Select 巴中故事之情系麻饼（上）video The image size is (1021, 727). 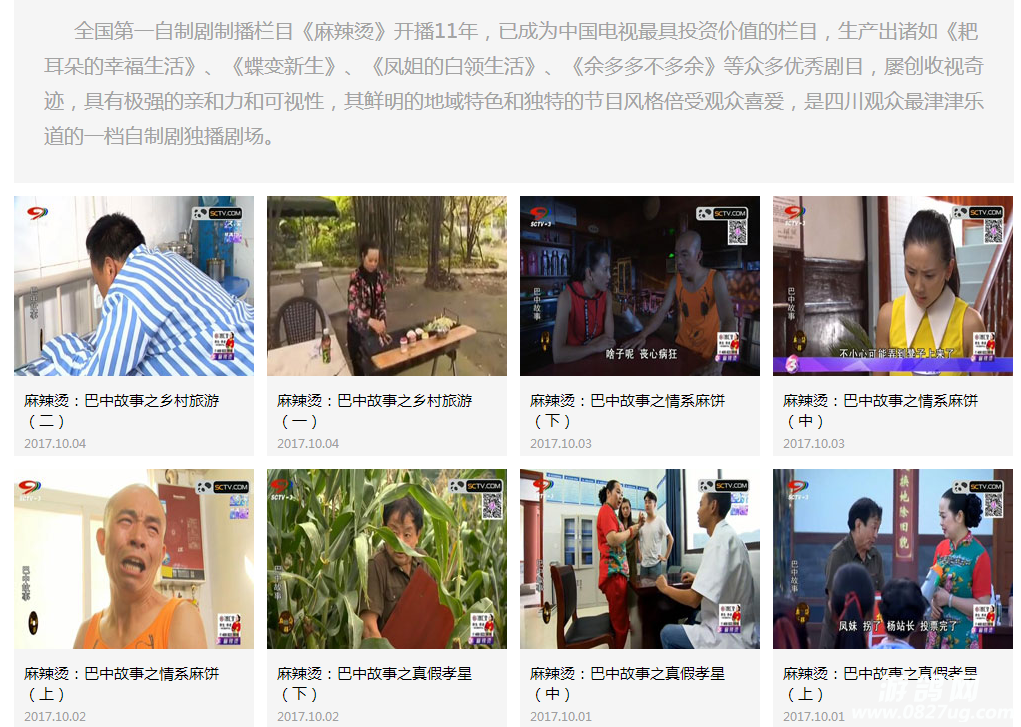(133, 559)
